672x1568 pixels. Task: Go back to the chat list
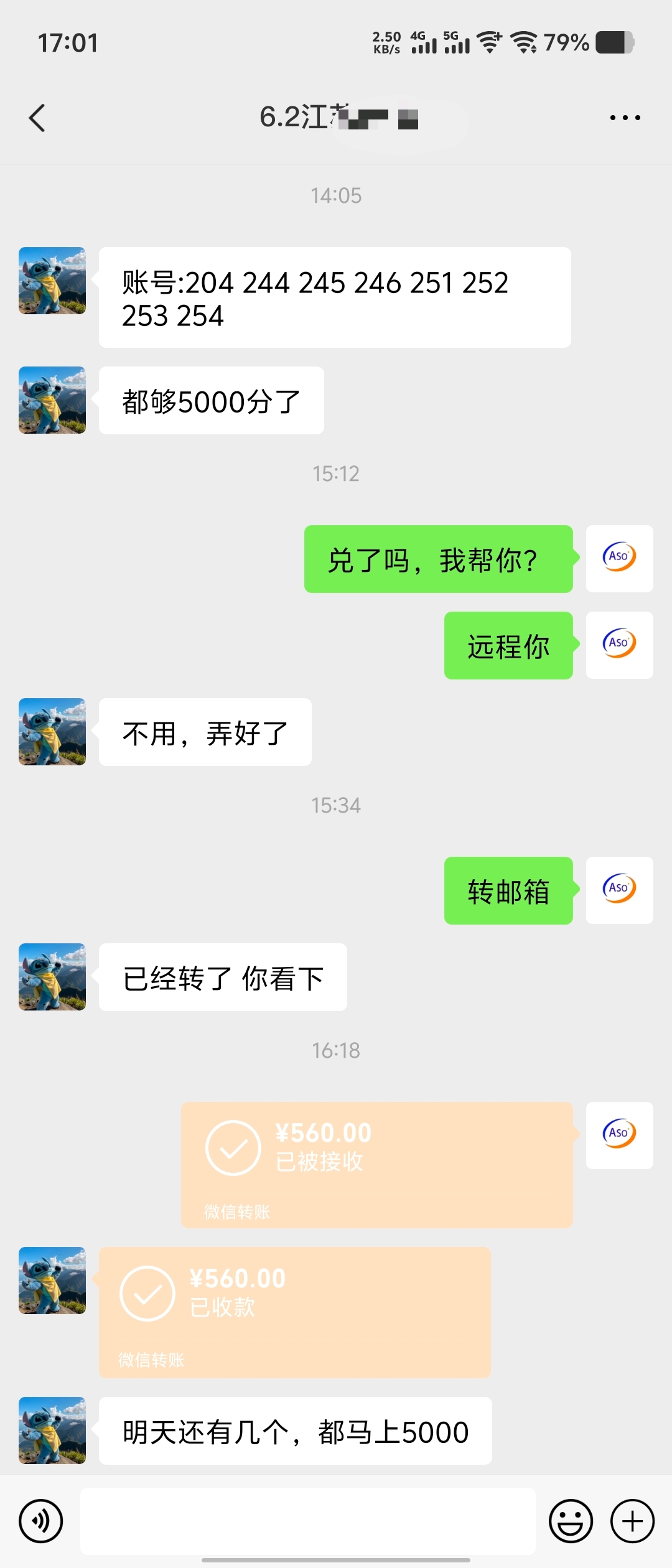[37, 118]
